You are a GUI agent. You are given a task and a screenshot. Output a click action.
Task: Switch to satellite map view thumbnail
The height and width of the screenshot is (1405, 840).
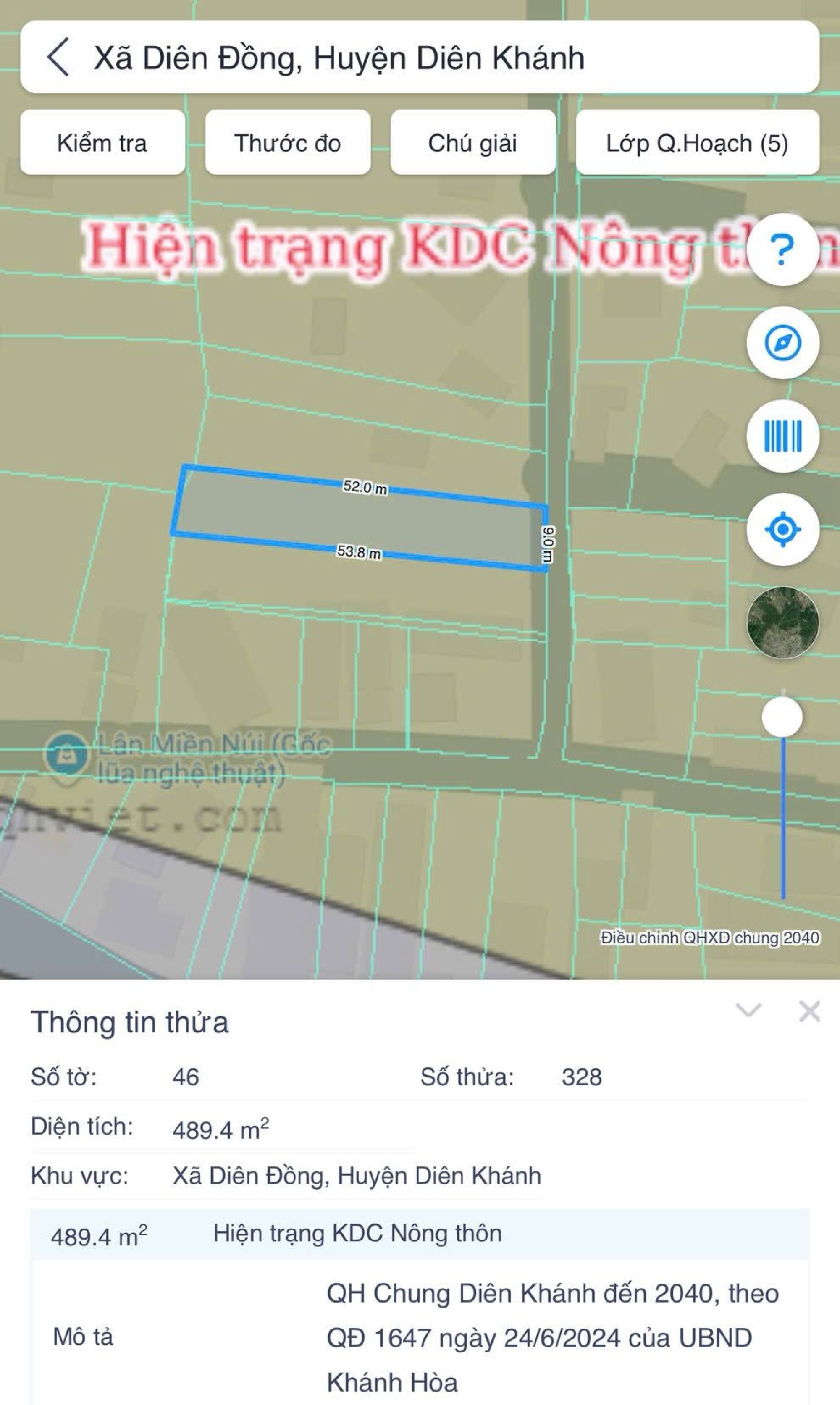(782, 622)
